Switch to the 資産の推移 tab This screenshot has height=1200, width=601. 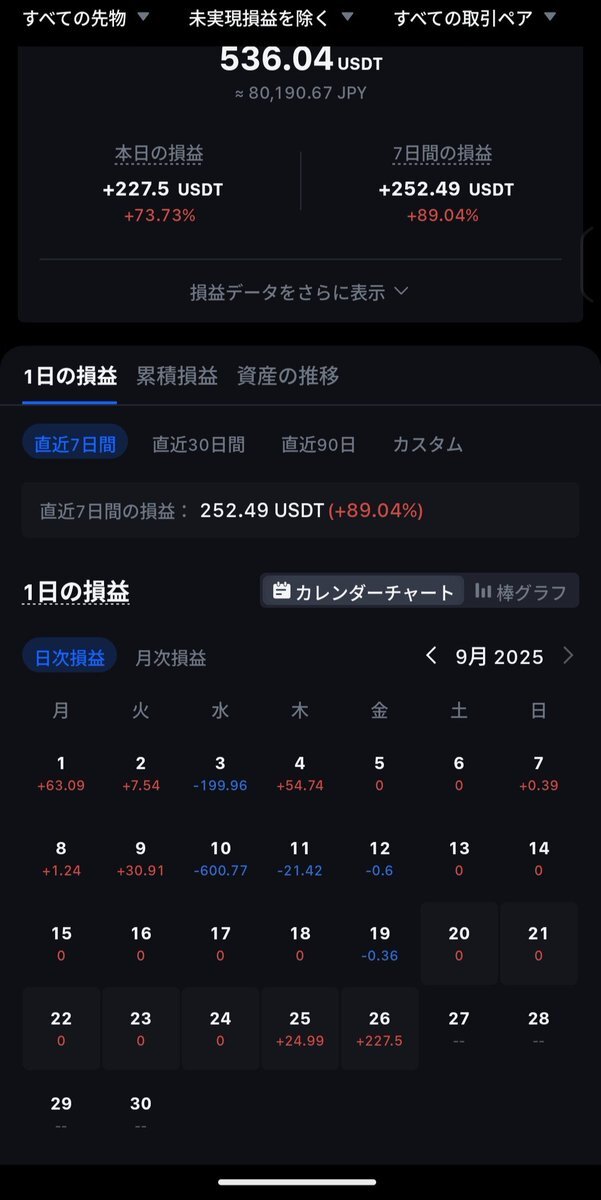coord(288,376)
